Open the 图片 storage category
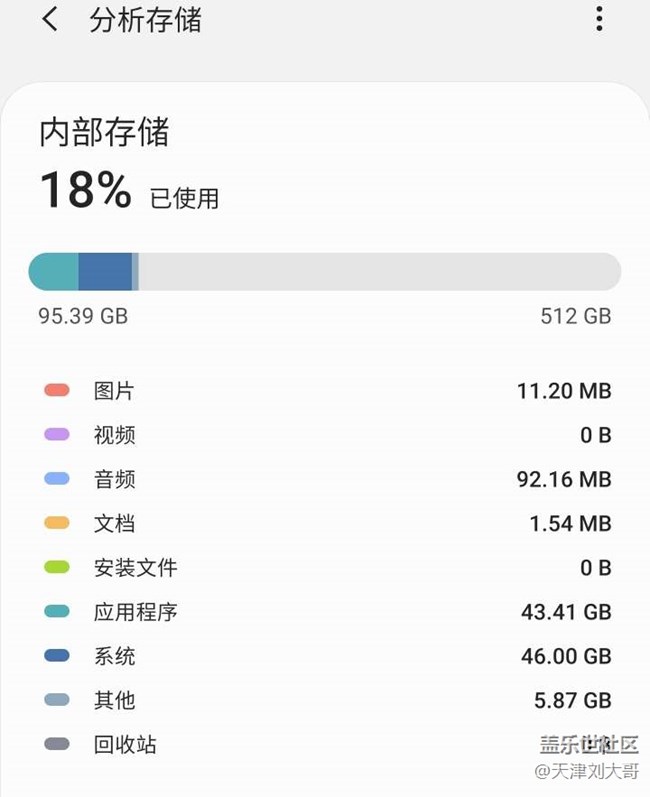650x797 pixels. click(325, 391)
